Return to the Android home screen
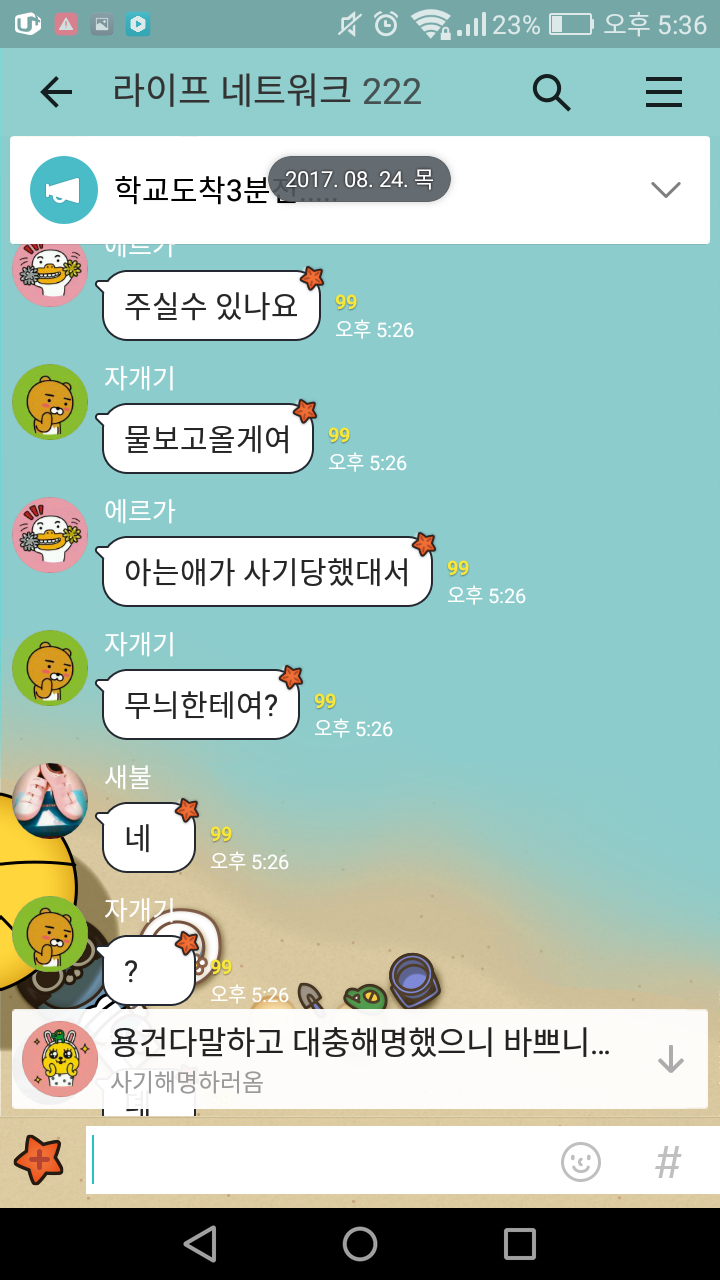Viewport: 720px width, 1280px height. point(360,1243)
